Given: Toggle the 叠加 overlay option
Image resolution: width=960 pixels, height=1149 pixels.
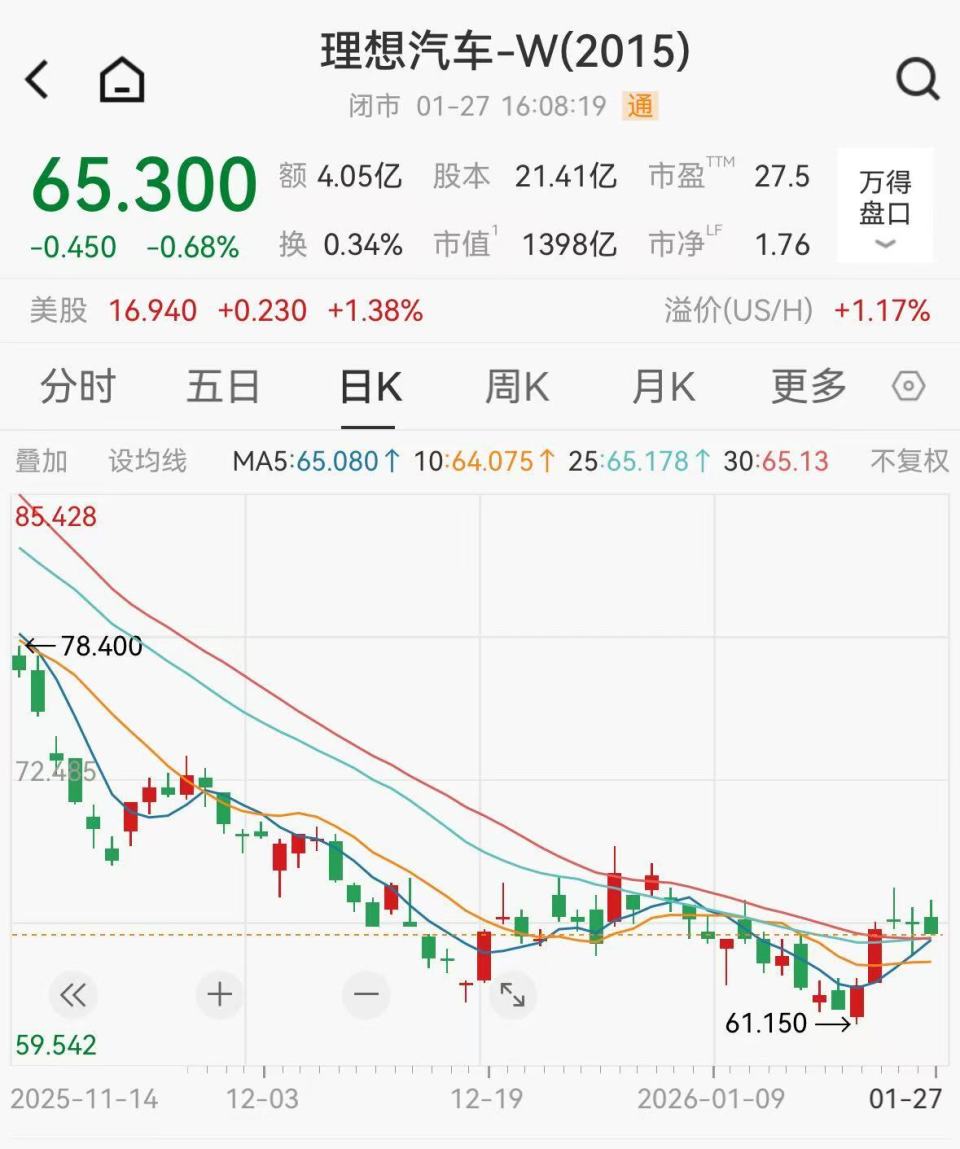Looking at the screenshot, I should [x=42, y=461].
